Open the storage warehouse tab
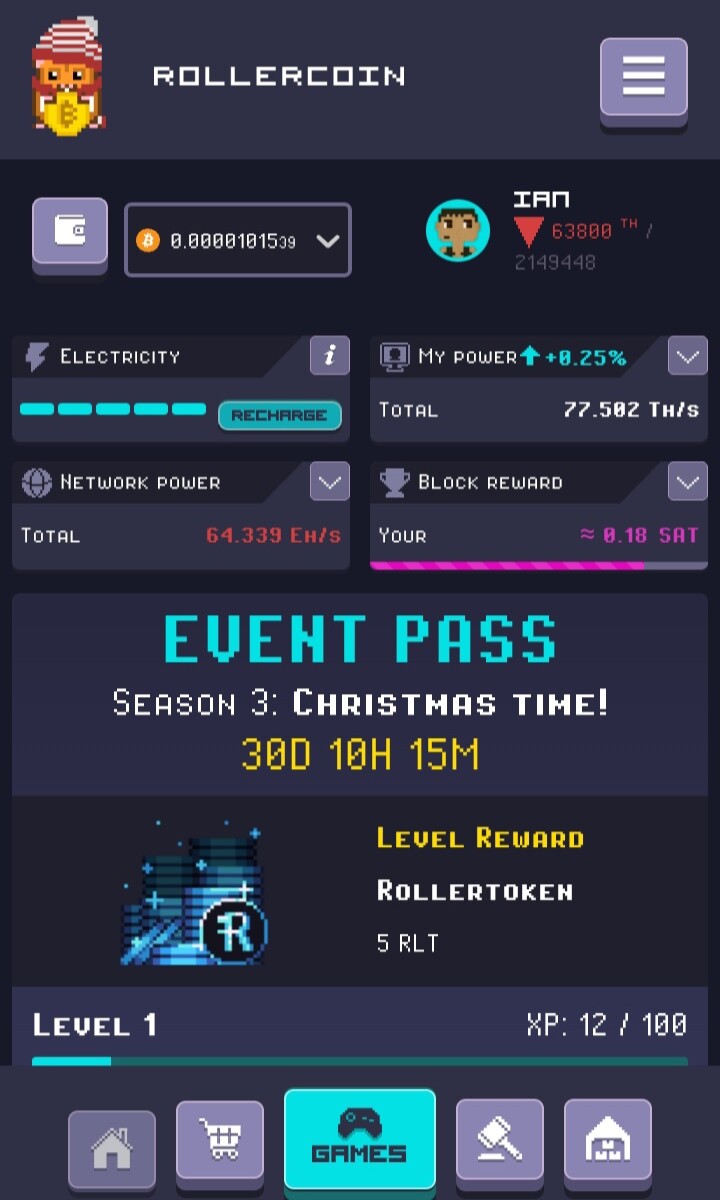The image size is (720, 1200). [608, 1139]
